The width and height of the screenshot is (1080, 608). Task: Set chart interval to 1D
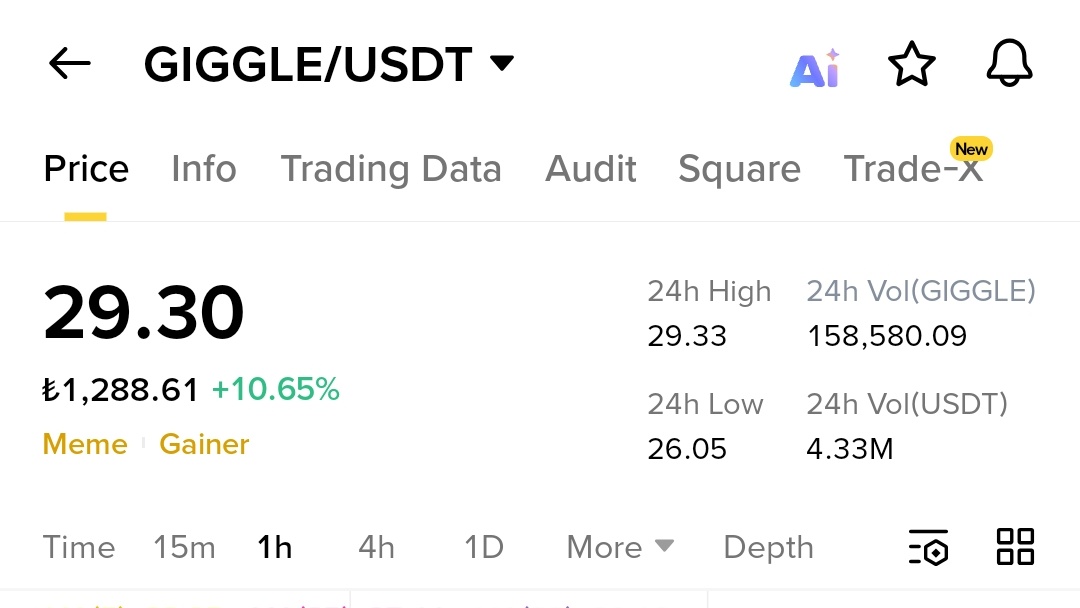pos(484,548)
